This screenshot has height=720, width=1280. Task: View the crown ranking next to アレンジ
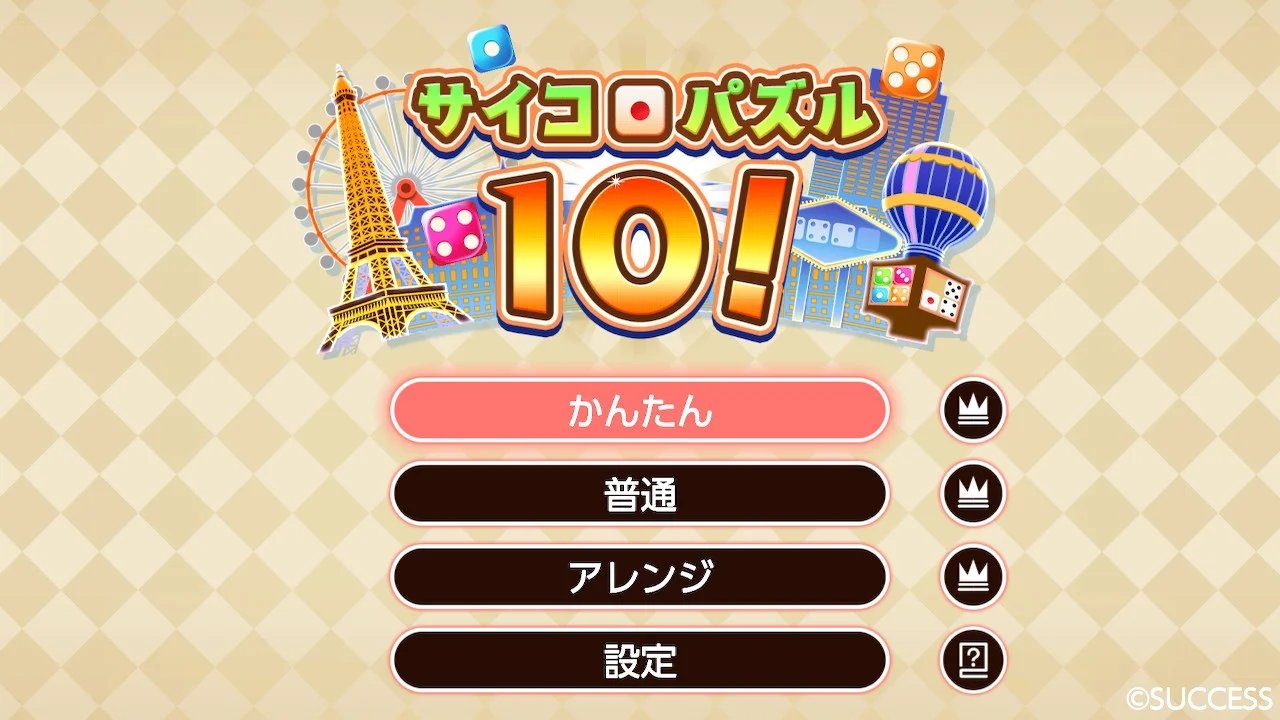[x=973, y=577]
